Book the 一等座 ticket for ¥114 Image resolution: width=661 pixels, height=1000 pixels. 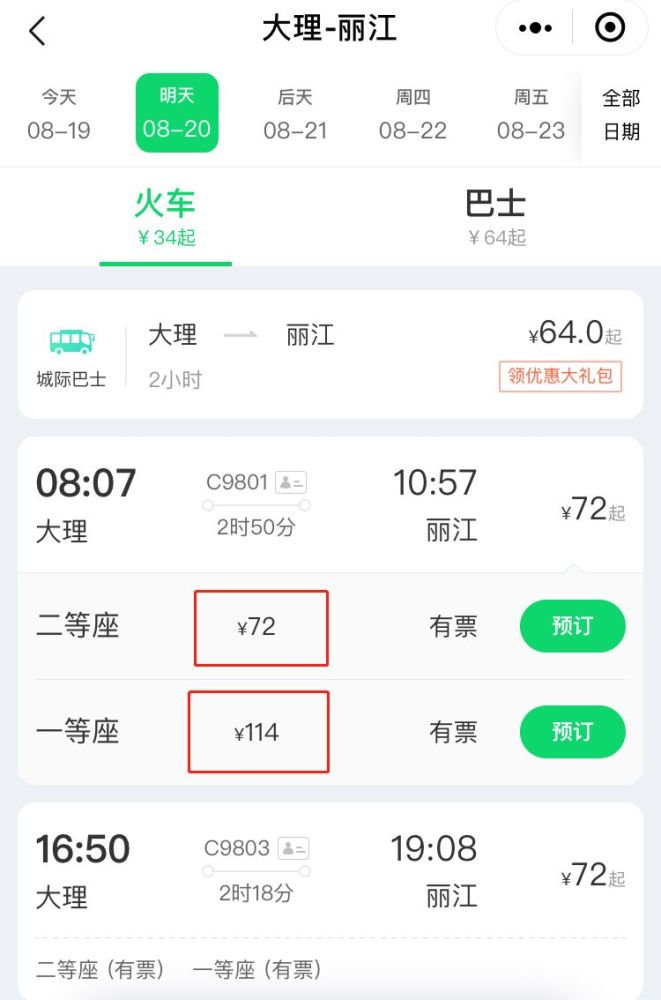[572, 731]
